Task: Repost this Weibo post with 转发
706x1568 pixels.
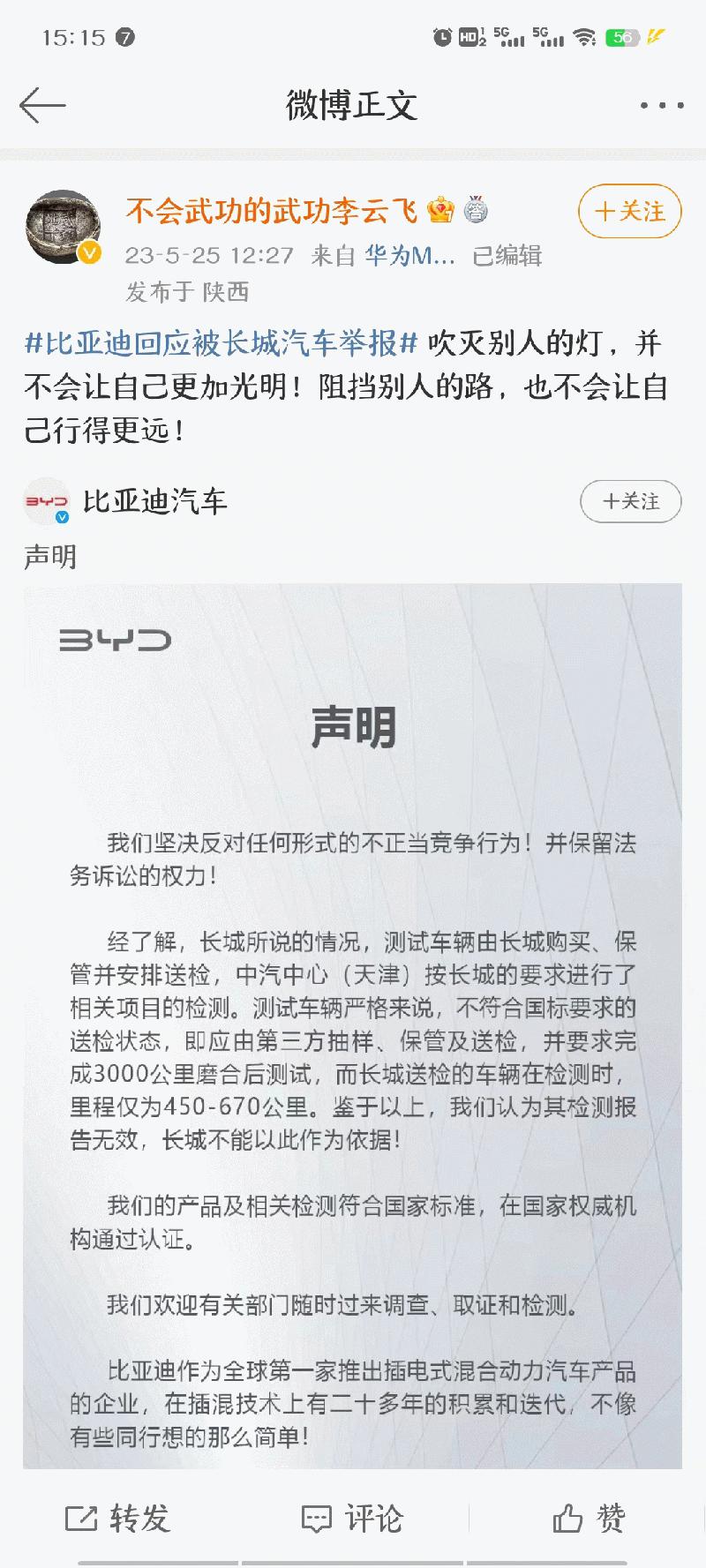Action: pos(117,1519)
